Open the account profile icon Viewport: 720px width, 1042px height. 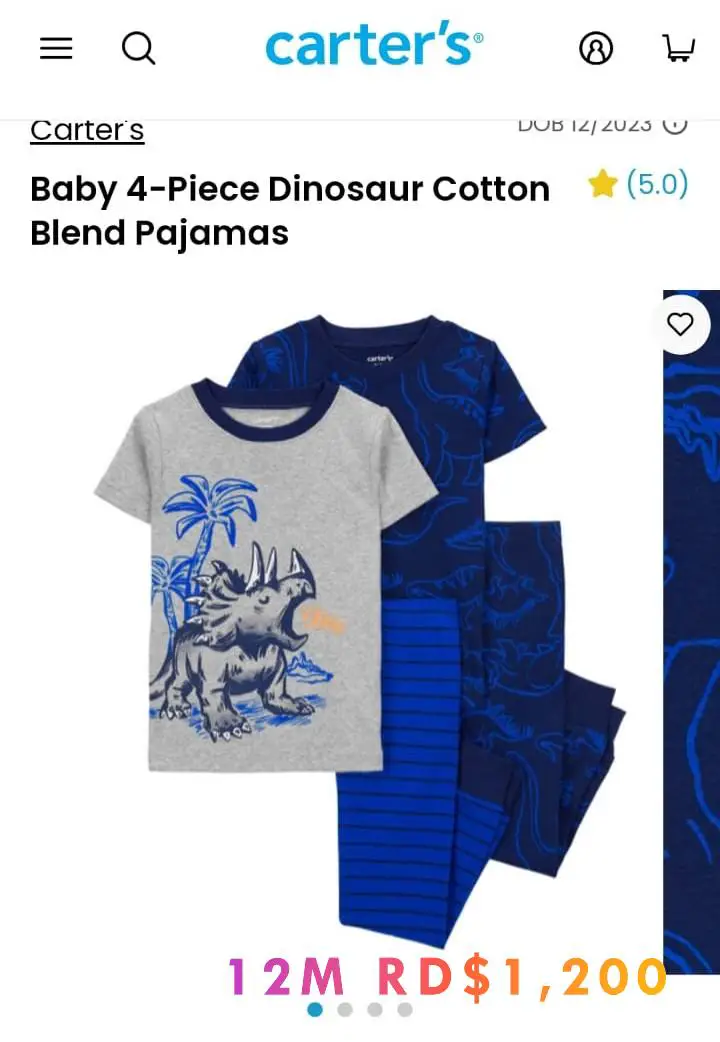coord(596,48)
